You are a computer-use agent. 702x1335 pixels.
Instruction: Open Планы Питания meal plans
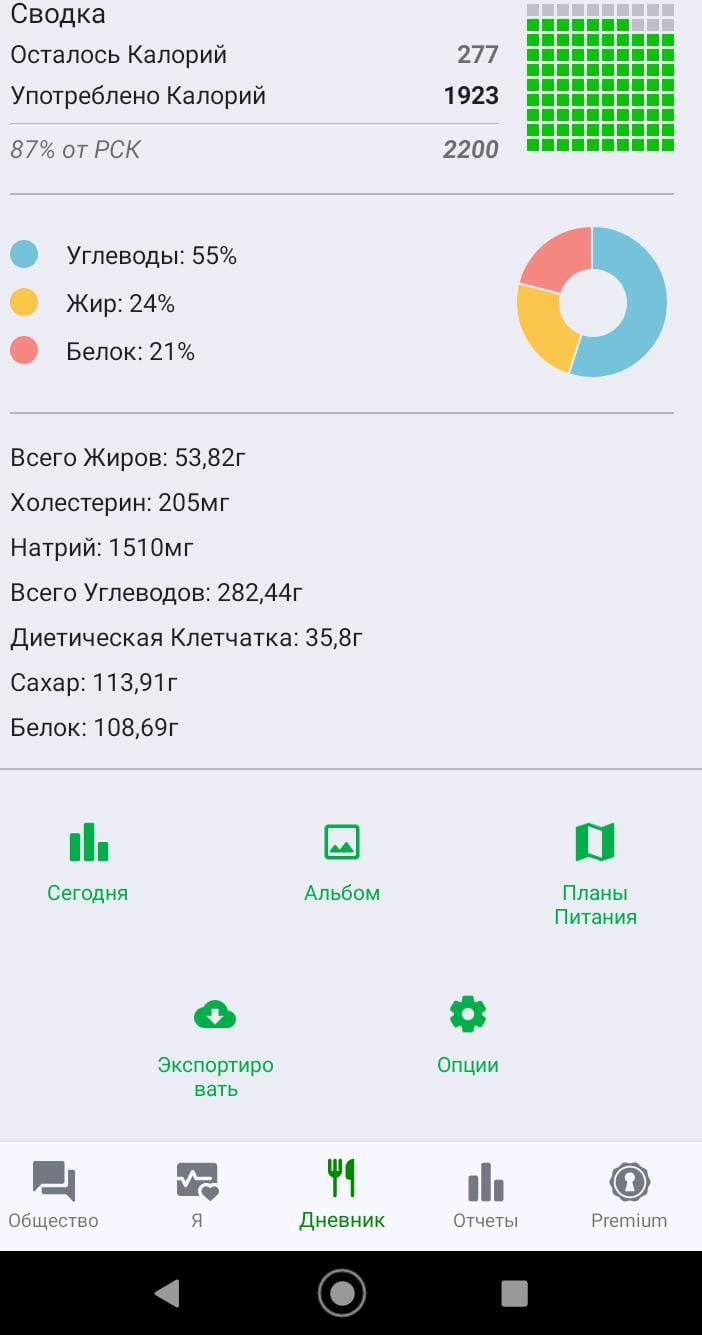tap(595, 872)
